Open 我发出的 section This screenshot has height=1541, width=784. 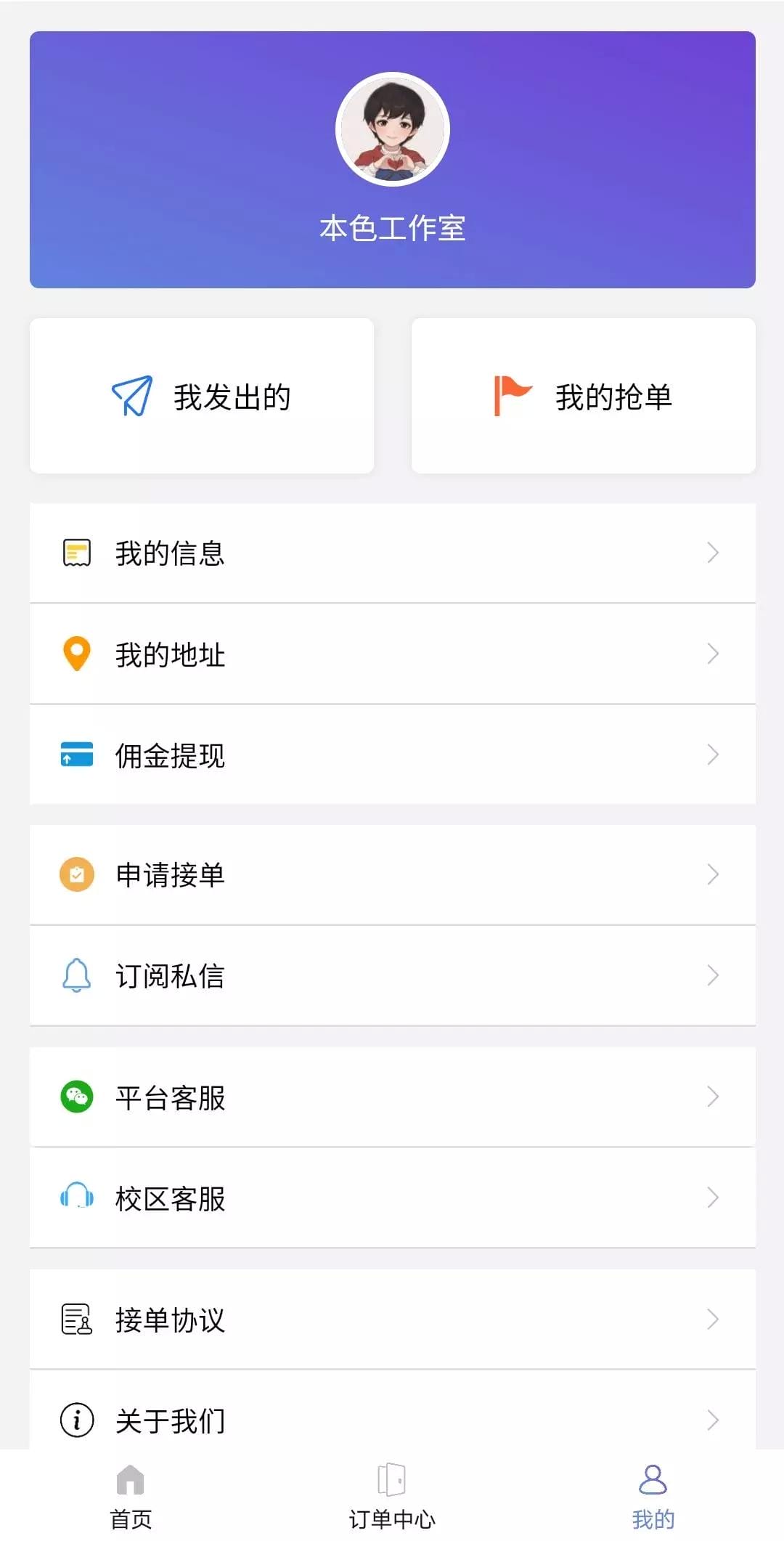coord(202,395)
